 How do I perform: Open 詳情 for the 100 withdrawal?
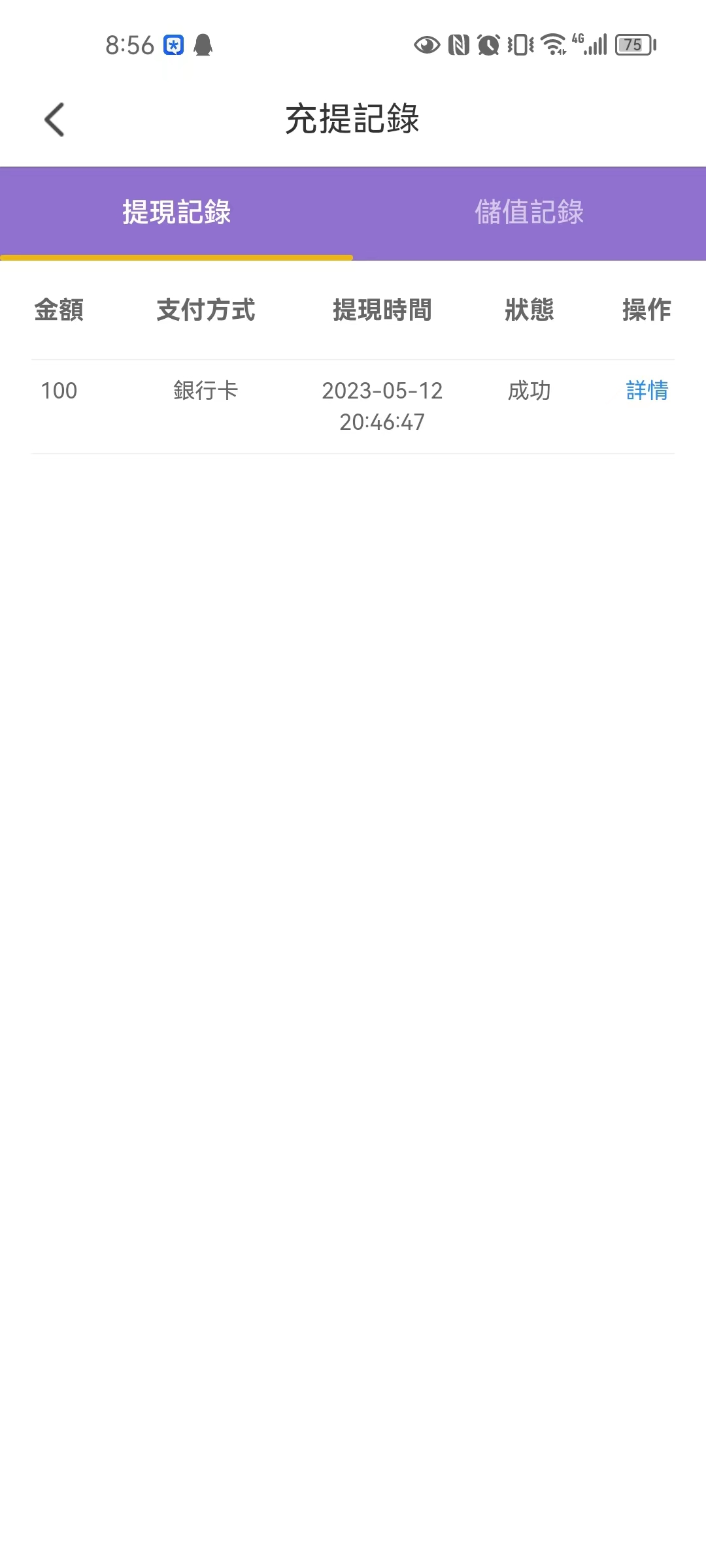click(x=647, y=391)
